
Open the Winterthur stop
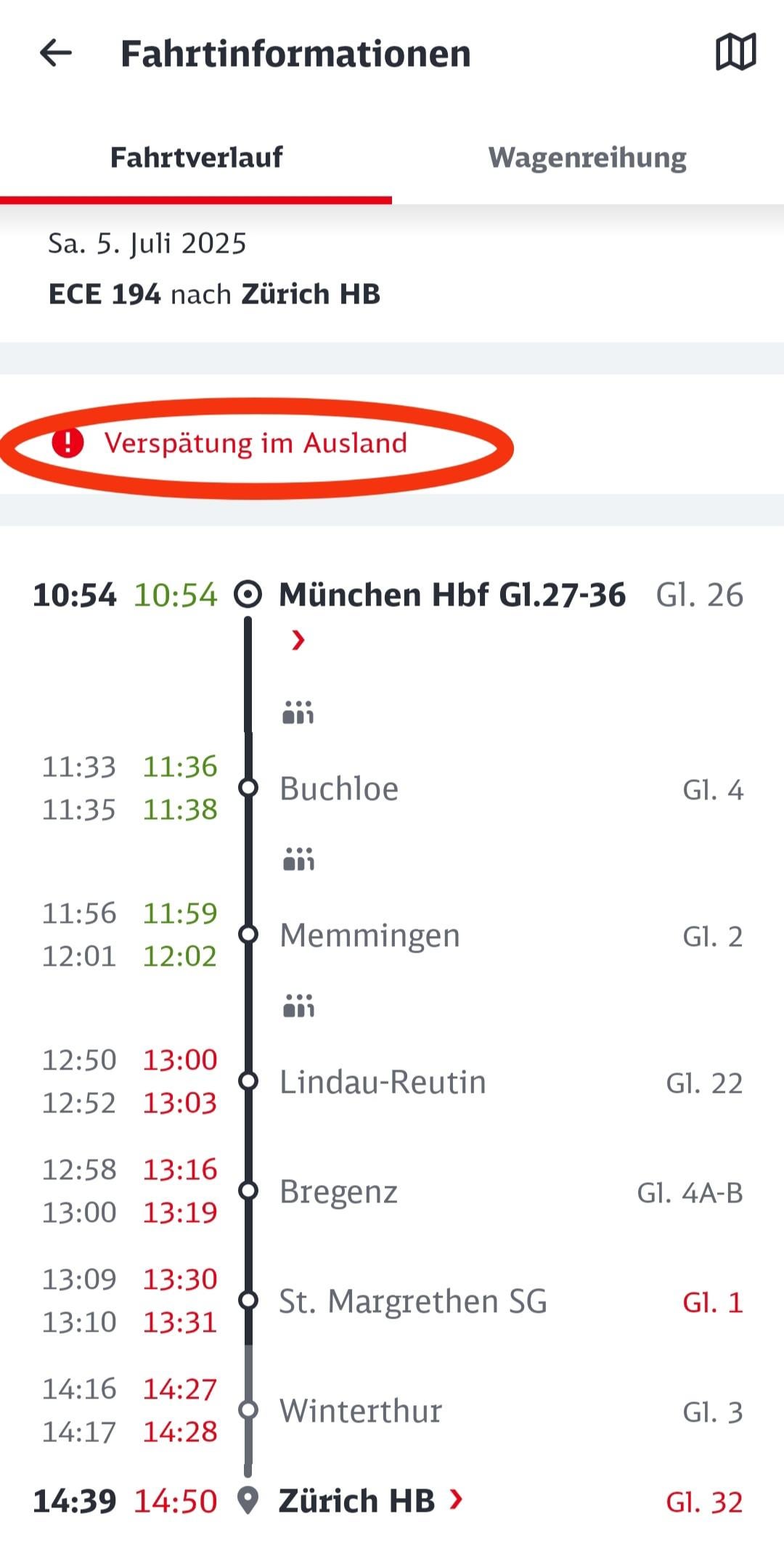[361, 1411]
